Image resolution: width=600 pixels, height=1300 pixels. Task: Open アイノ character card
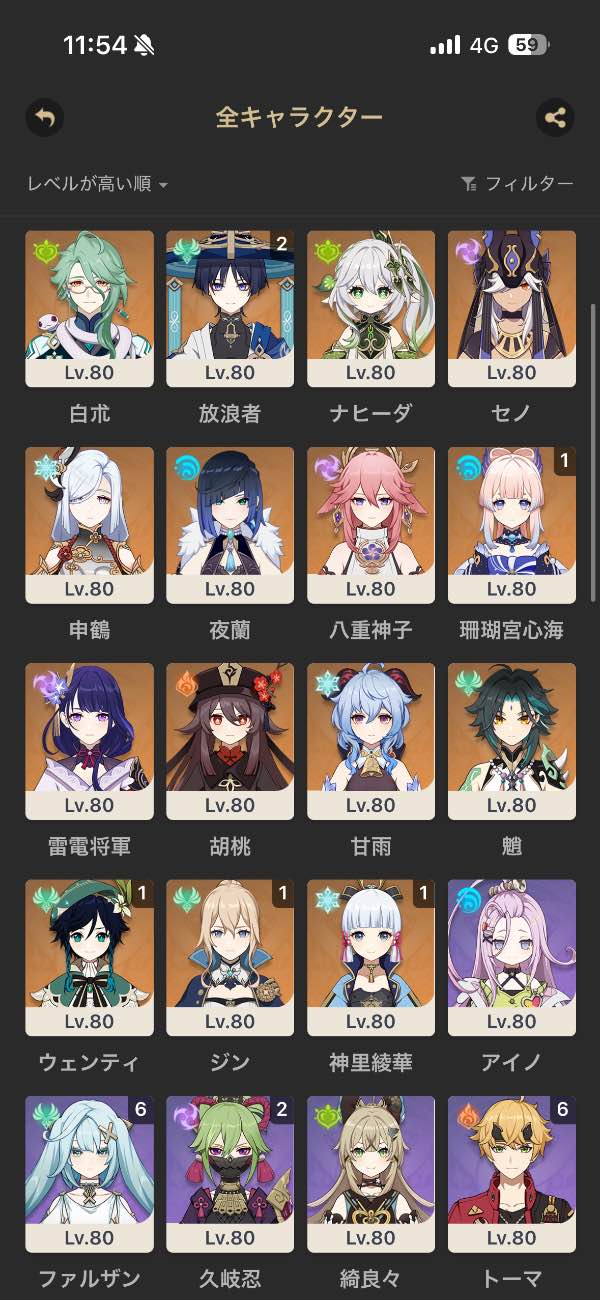point(512,956)
